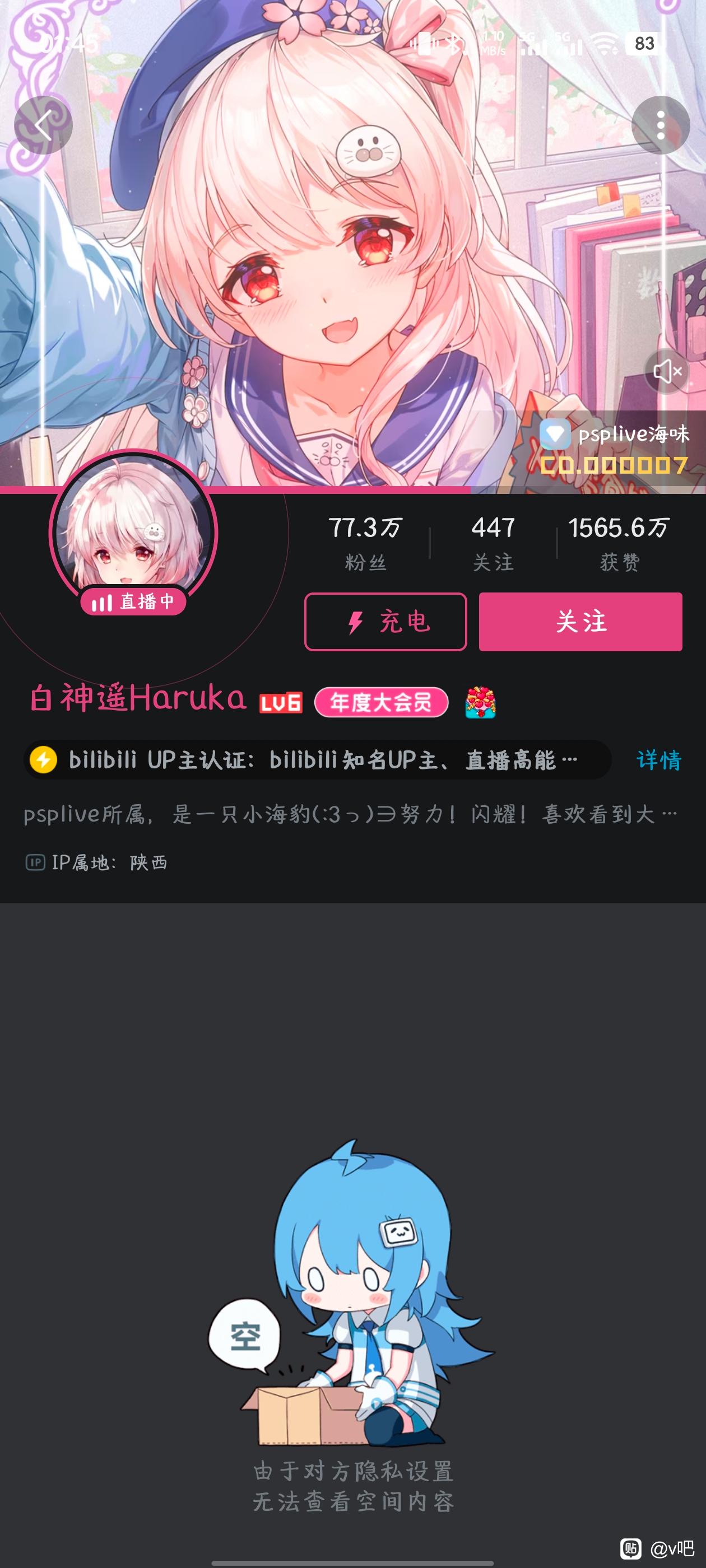Open the 年度大会员 membership badge
This screenshot has height=1568, width=706.
pos(382,702)
